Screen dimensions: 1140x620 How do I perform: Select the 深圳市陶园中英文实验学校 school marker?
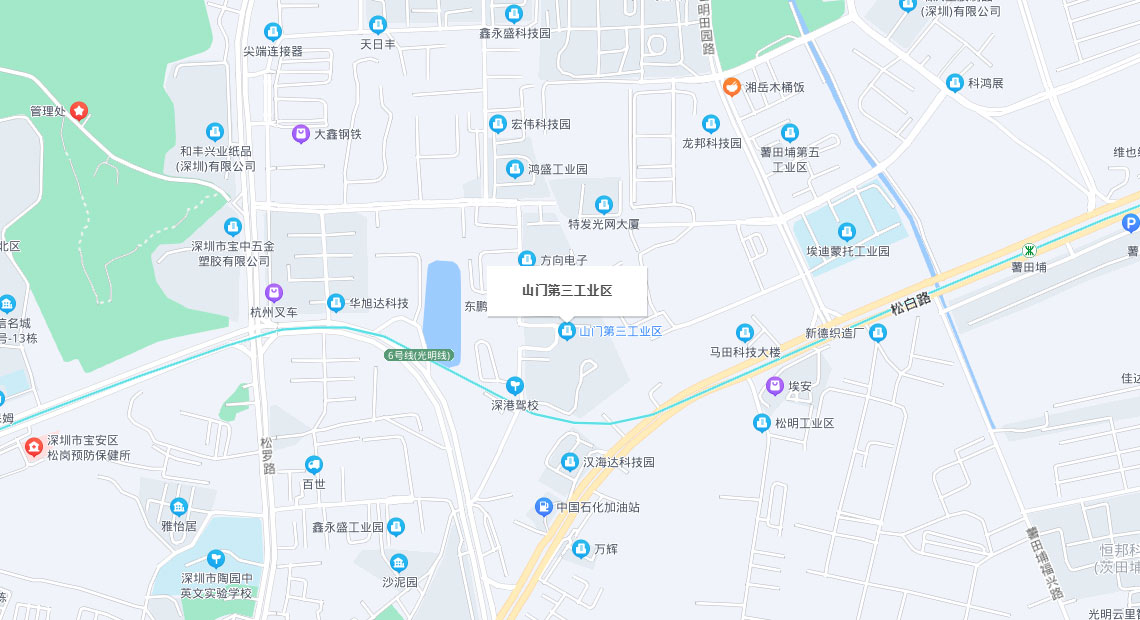[216, 558]
